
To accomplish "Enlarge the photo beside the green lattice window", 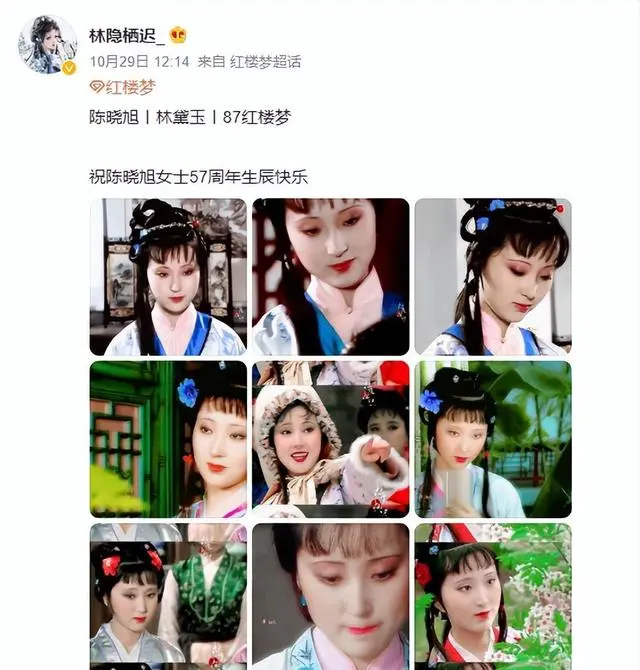I will [168, 439].
